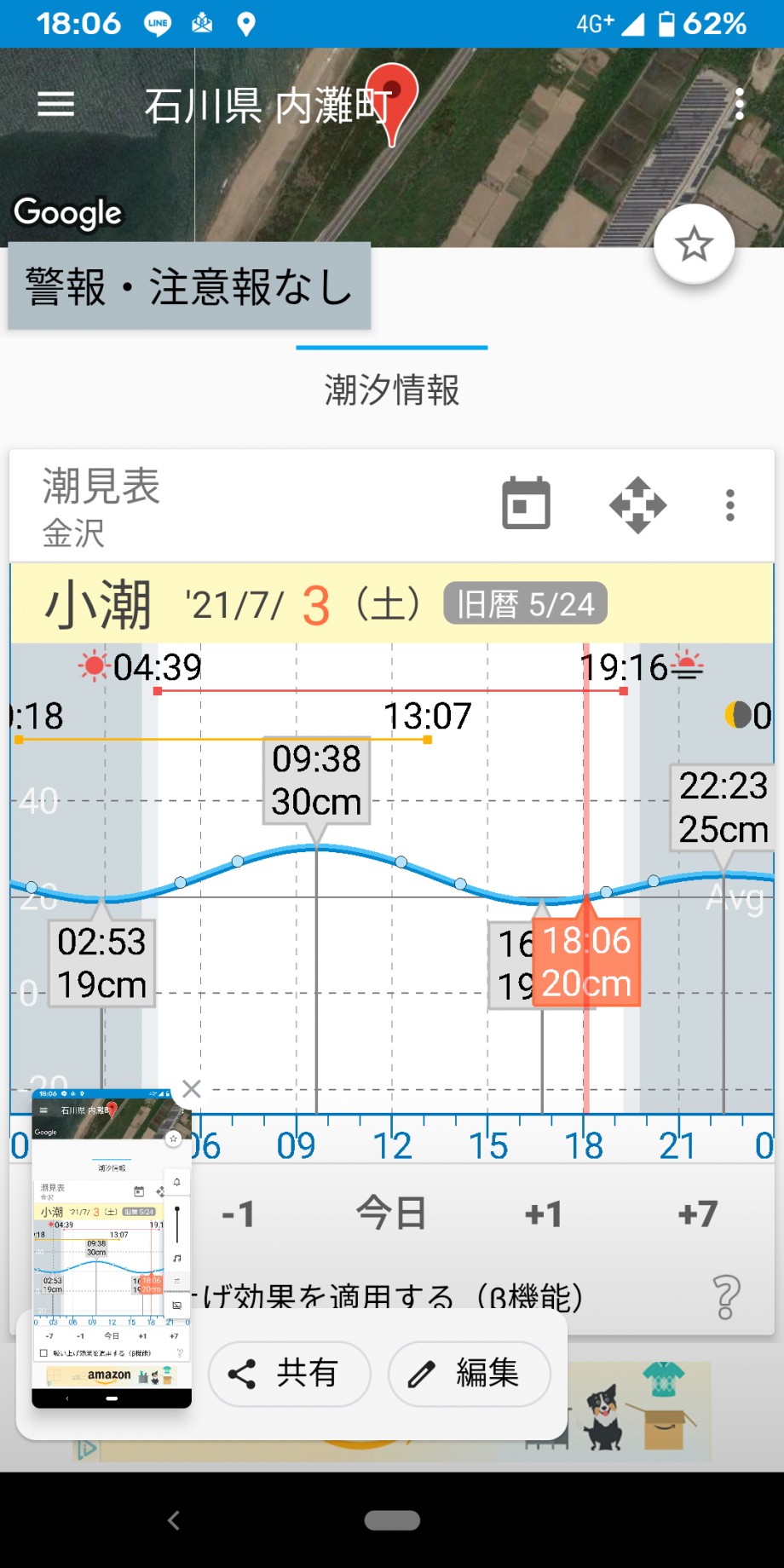This screenshot has width=784, height=1568.
Task: Select the 潮汐情報 tab
Action: coord(392,390)
